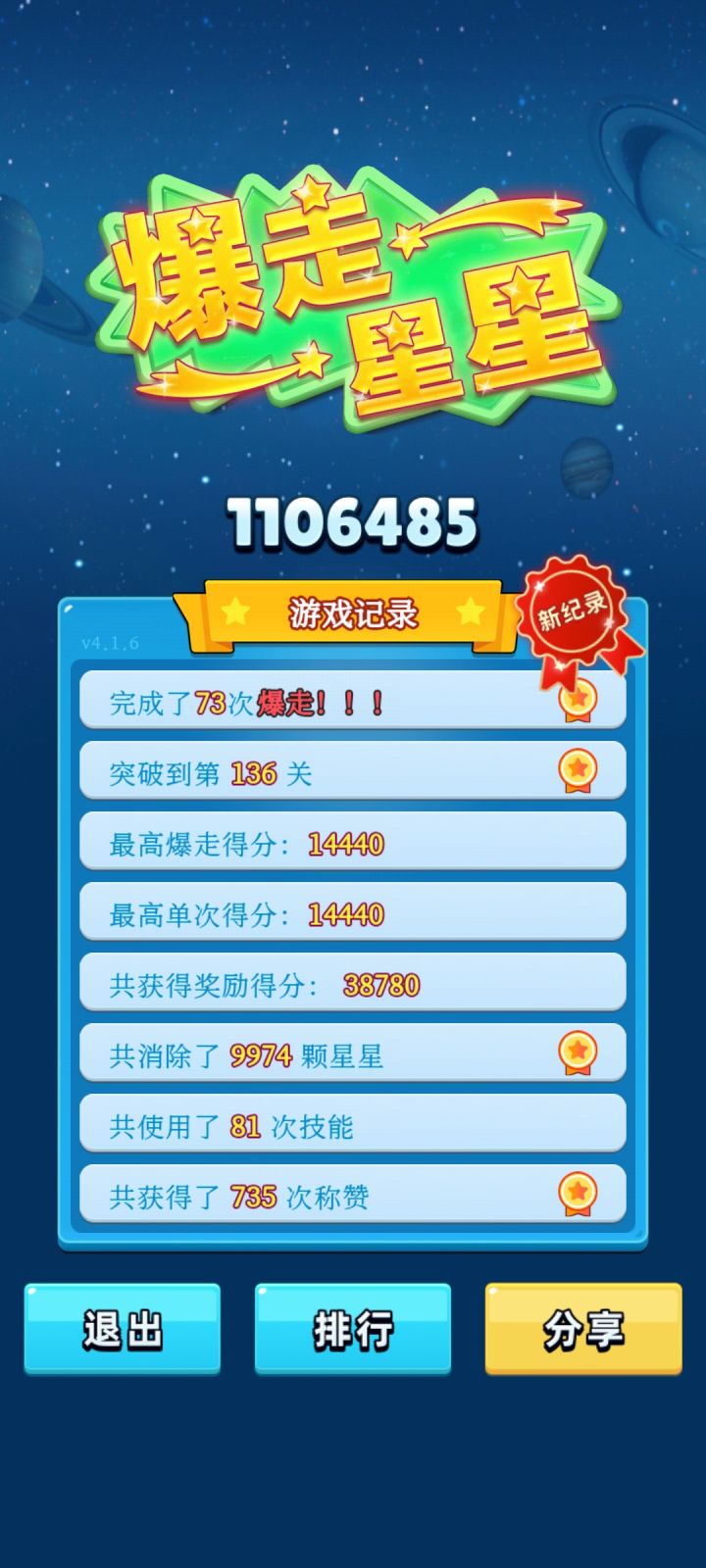Click the medal icon beside 突破到第136关
This screenshot has height=1568, width=706.
pyautogui.click(x=579, y=770)
